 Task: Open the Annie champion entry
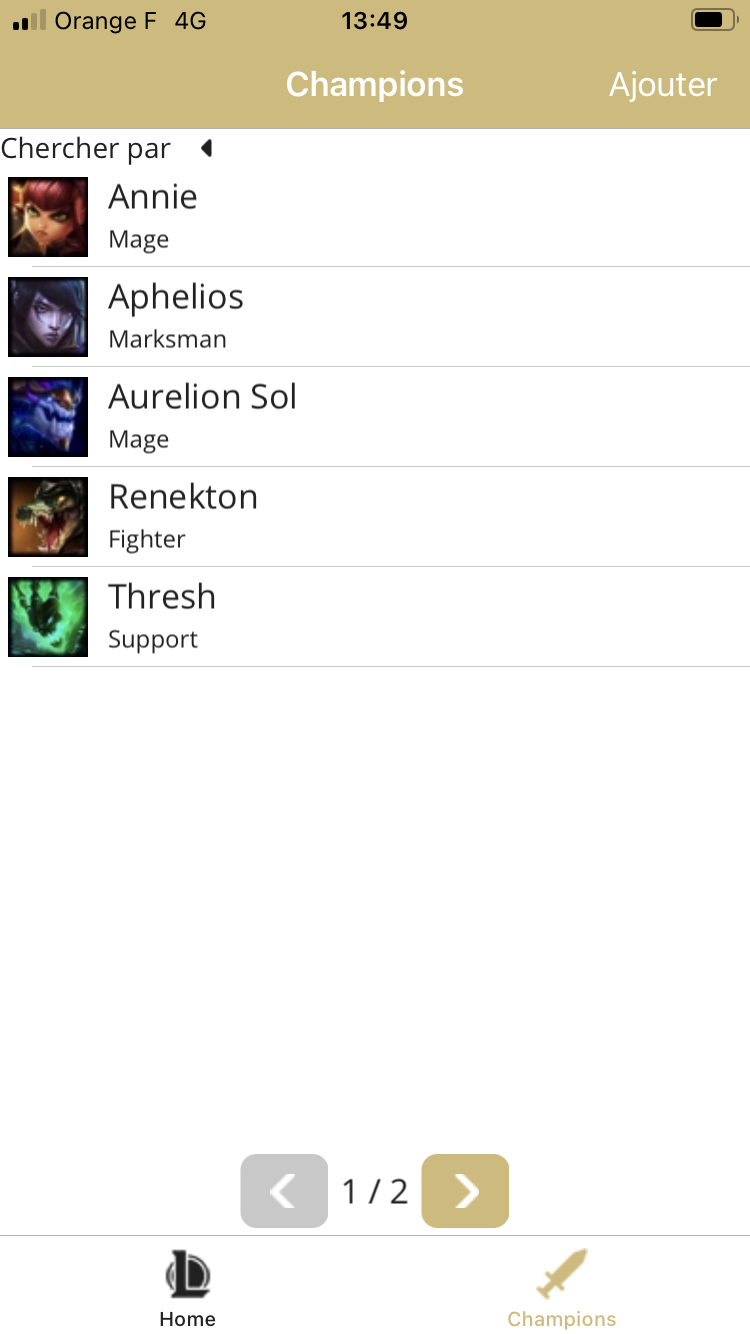point(375,217)
